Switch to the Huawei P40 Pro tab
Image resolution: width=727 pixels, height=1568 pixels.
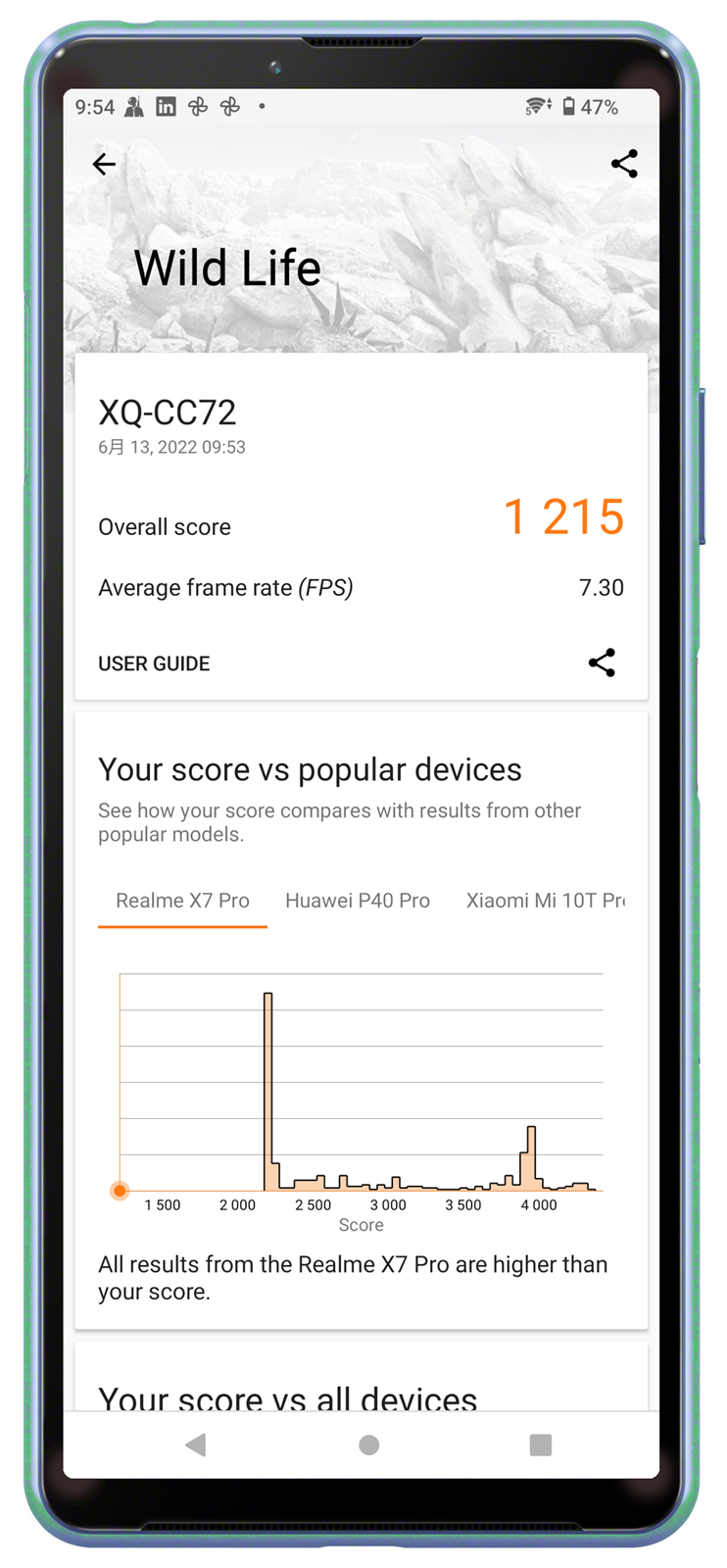tap(358, 901)
